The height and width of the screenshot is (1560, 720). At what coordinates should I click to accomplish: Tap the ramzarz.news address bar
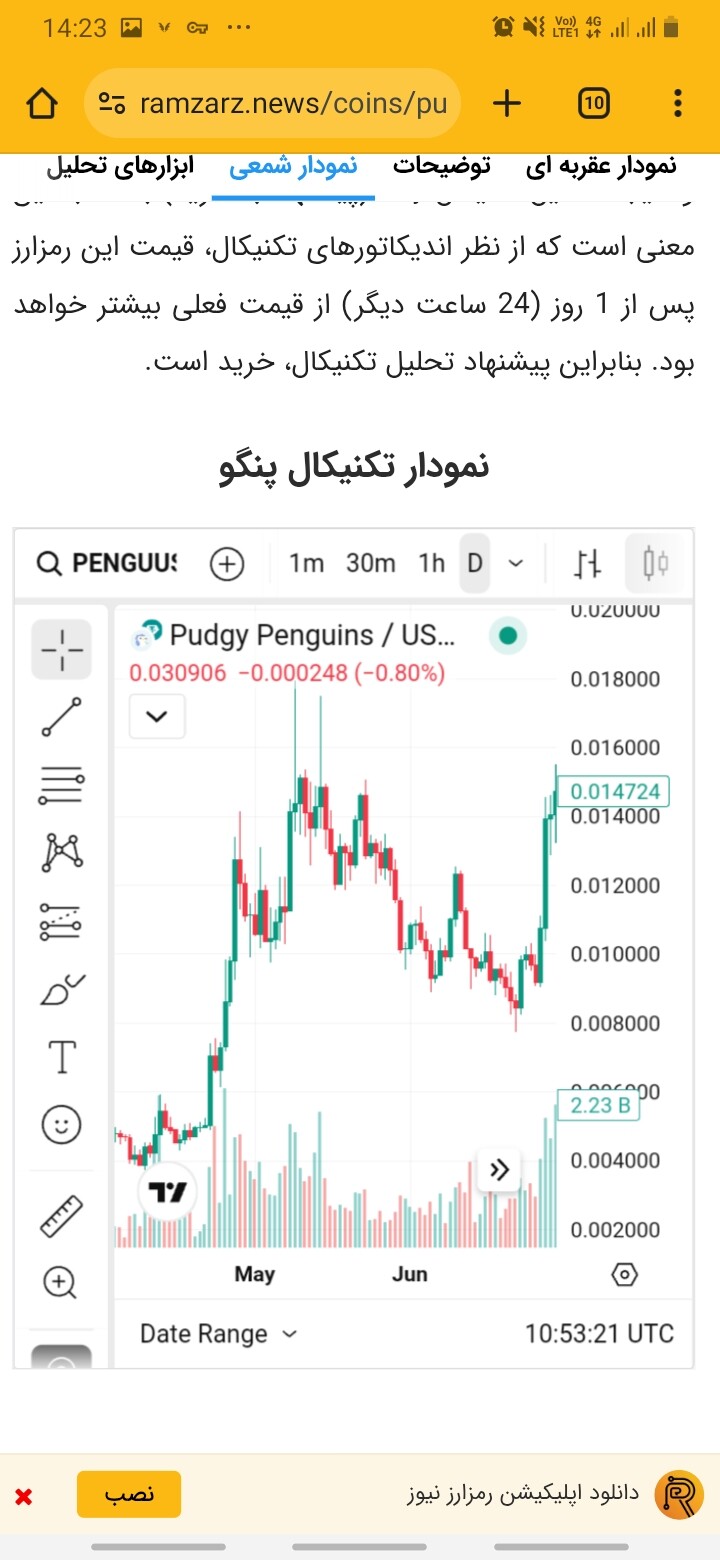pyautogui.click(x=272, y=103)
